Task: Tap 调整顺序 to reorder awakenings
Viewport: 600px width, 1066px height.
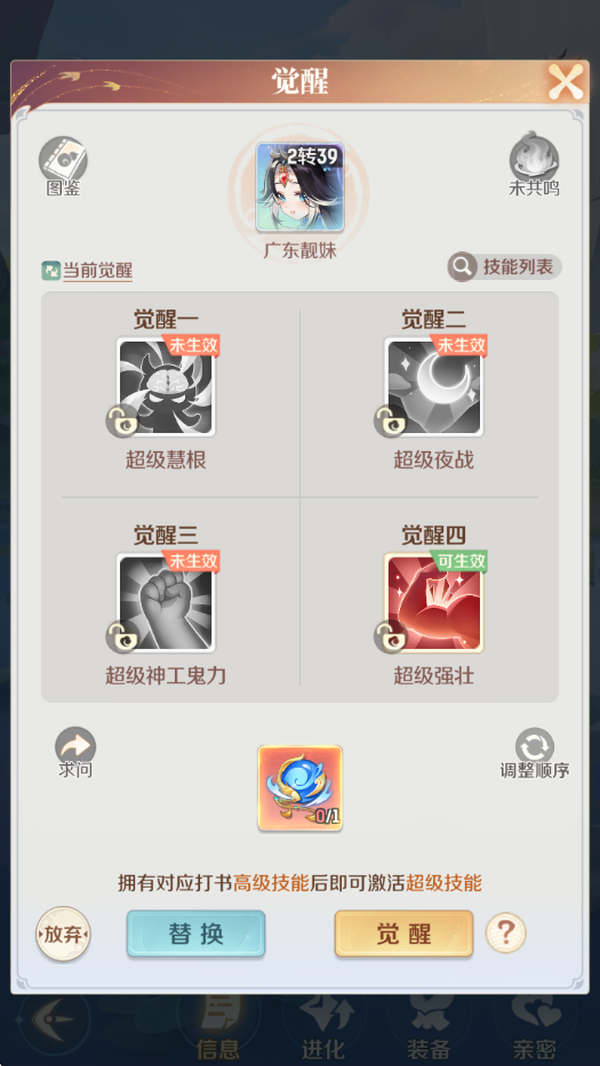Action: (x=534, y=753)
